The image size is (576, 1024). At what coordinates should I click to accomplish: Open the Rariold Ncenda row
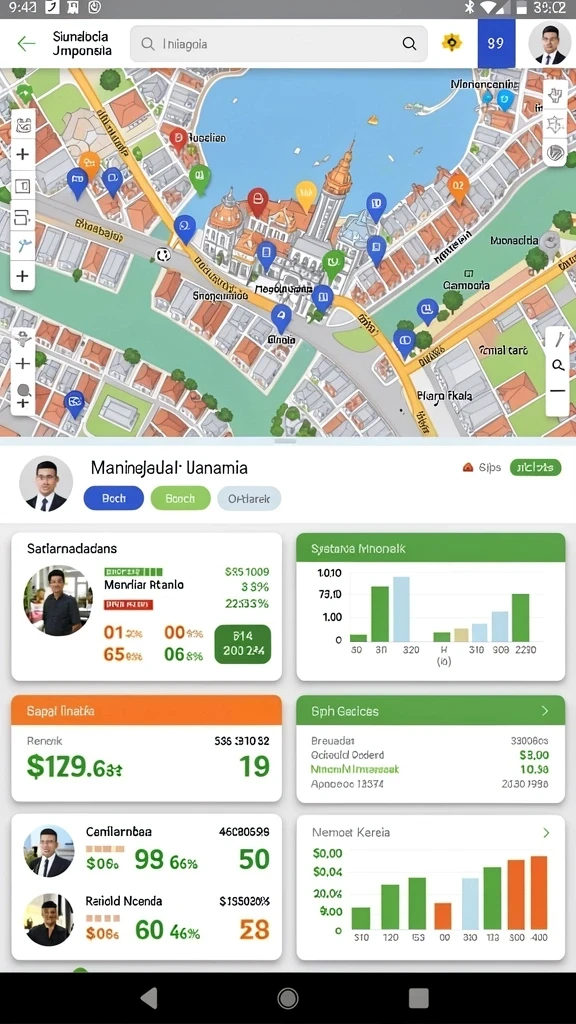pyautogui.click(x=147, y=920)
